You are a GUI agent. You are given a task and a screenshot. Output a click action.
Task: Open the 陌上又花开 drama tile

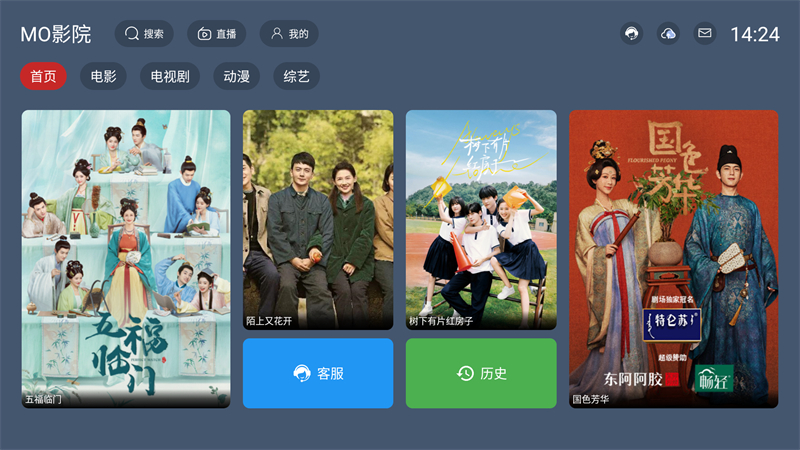tap(318, 219)
